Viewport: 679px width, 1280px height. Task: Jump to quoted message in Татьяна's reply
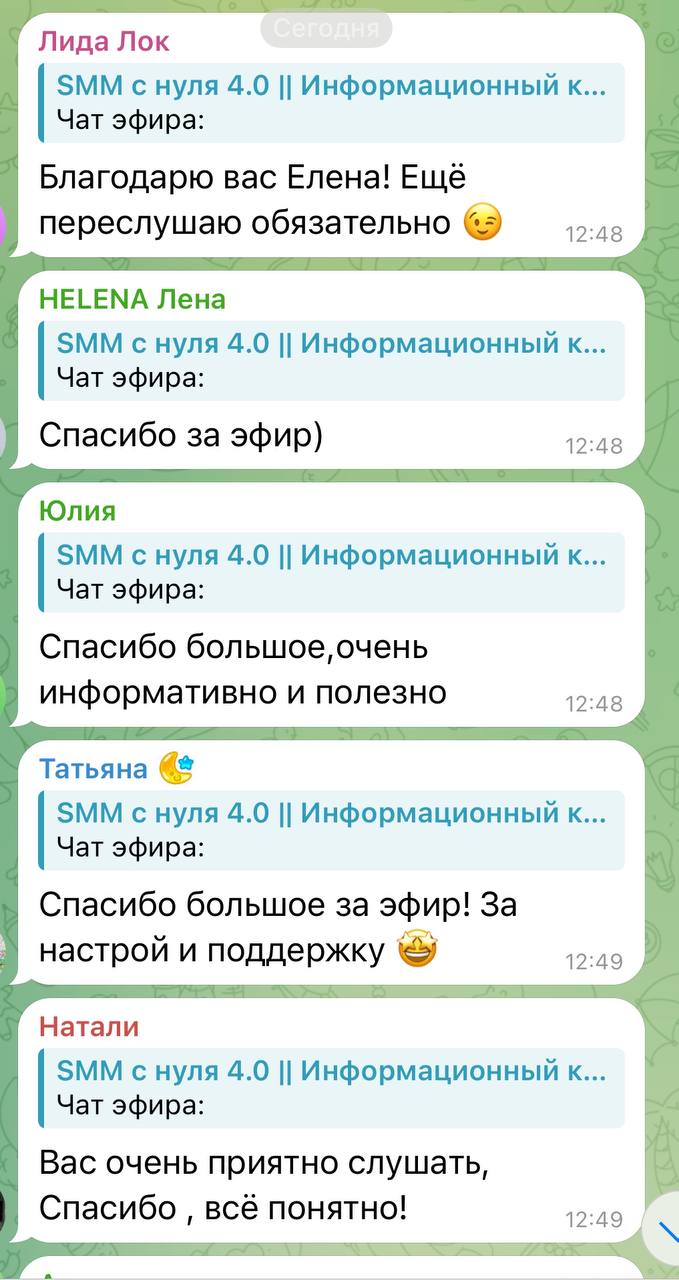[x=331, y=829]
